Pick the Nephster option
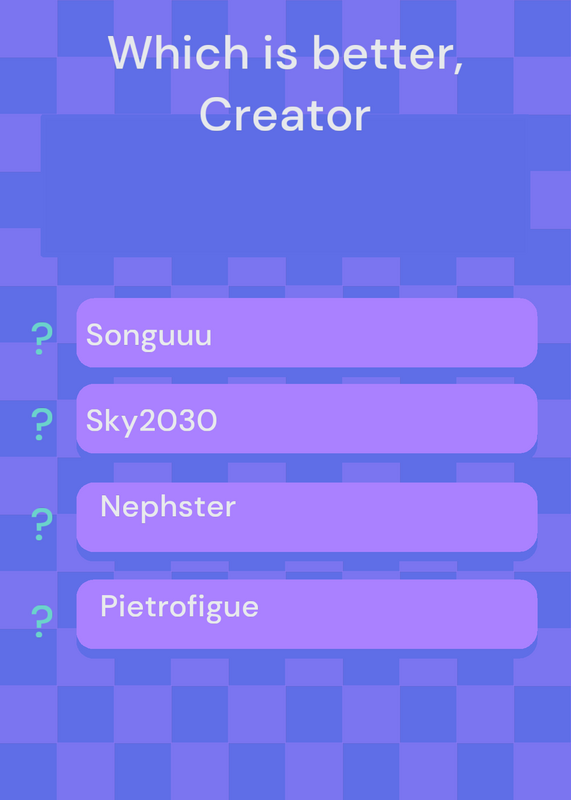This screenshot has width=571, height=800. coord(307,517)
